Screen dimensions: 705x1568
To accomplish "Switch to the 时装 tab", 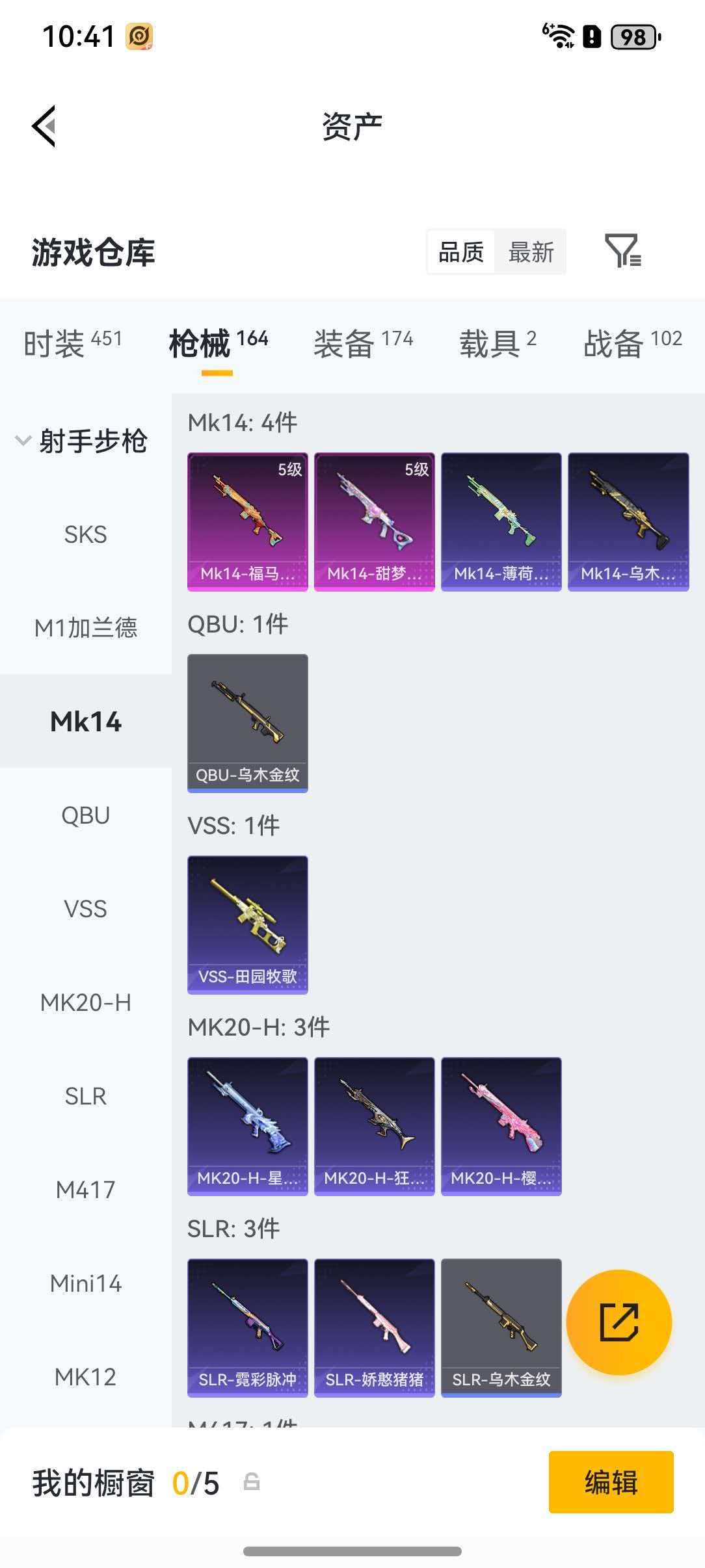I will pyautogui.click(x=72, y=343).
